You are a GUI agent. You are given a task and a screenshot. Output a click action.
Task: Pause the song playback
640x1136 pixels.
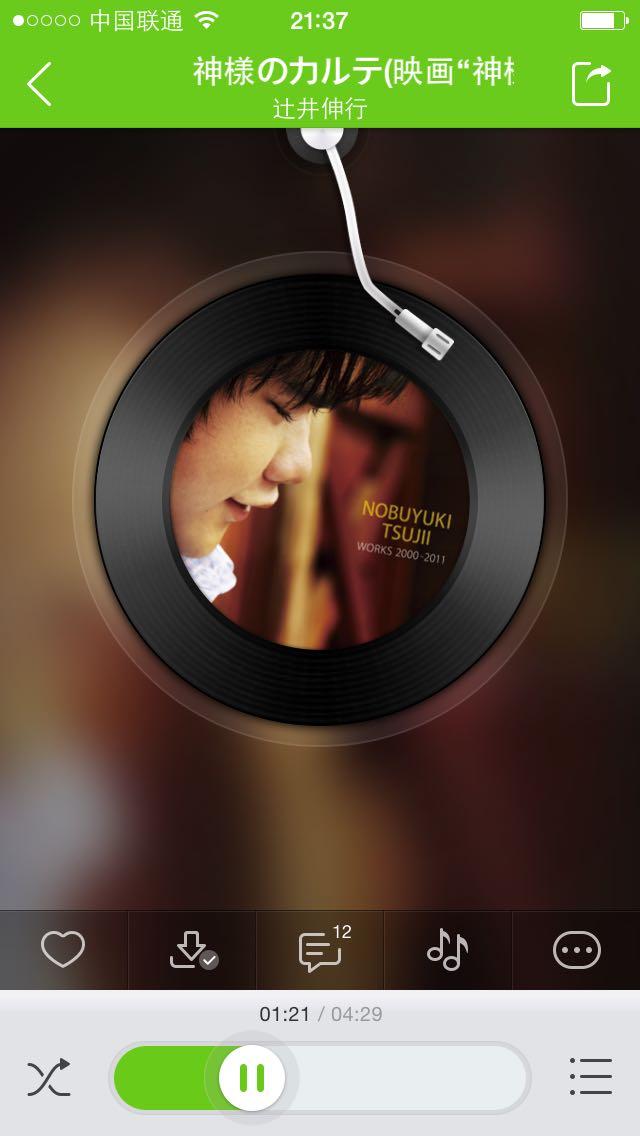coord(252,1077)
